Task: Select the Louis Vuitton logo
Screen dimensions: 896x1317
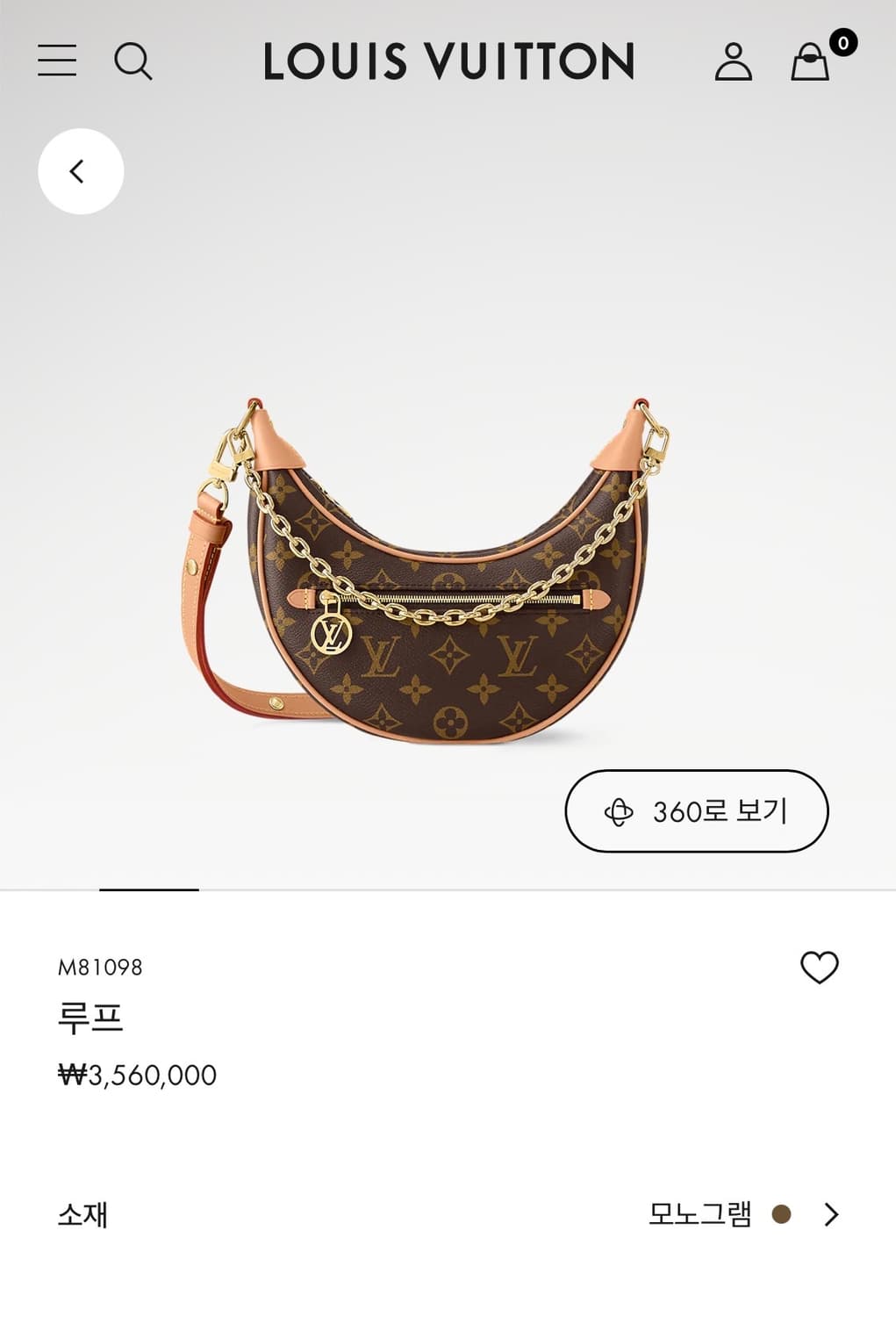Action: (448, 62)
